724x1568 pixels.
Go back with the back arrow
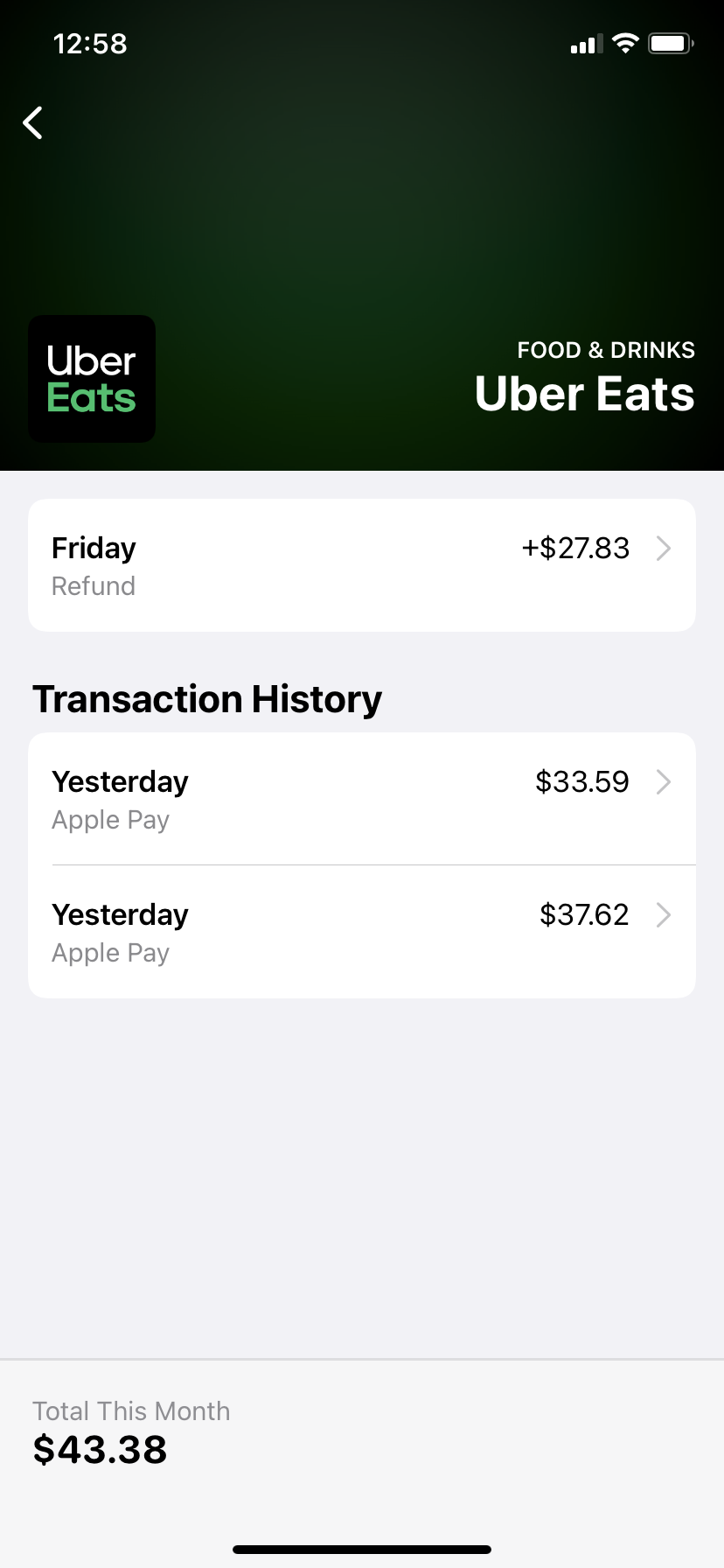tap(33, 123)
